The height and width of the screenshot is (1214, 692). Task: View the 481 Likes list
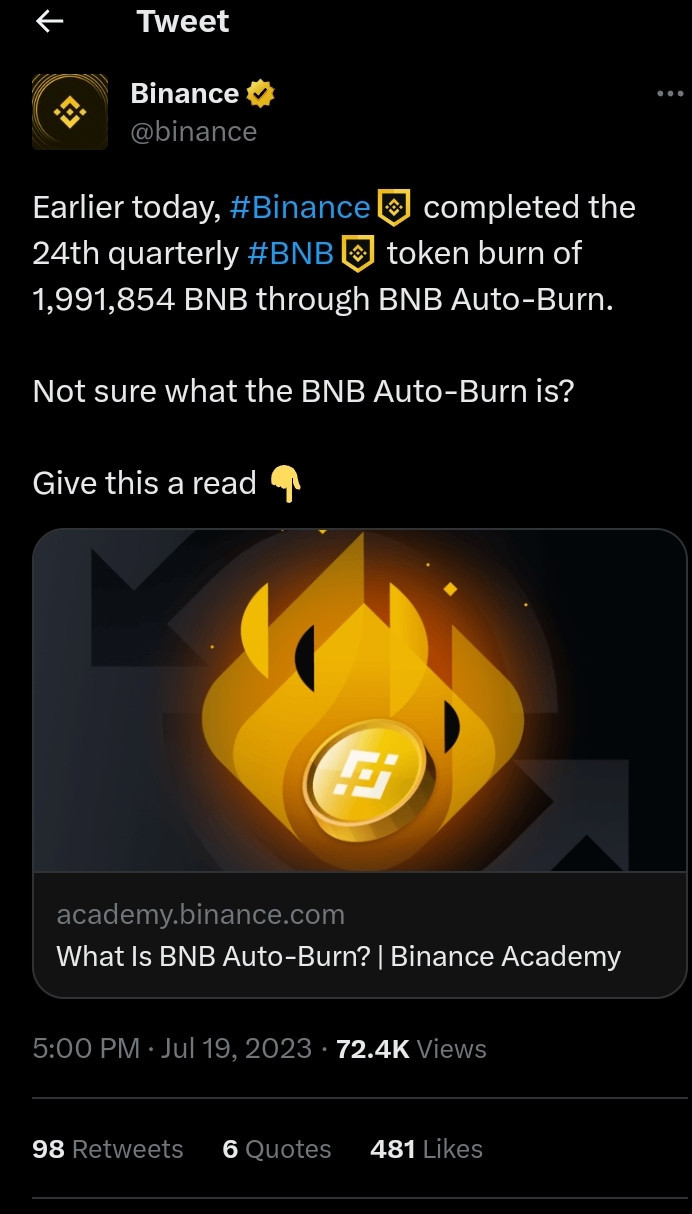[426, 1149]
